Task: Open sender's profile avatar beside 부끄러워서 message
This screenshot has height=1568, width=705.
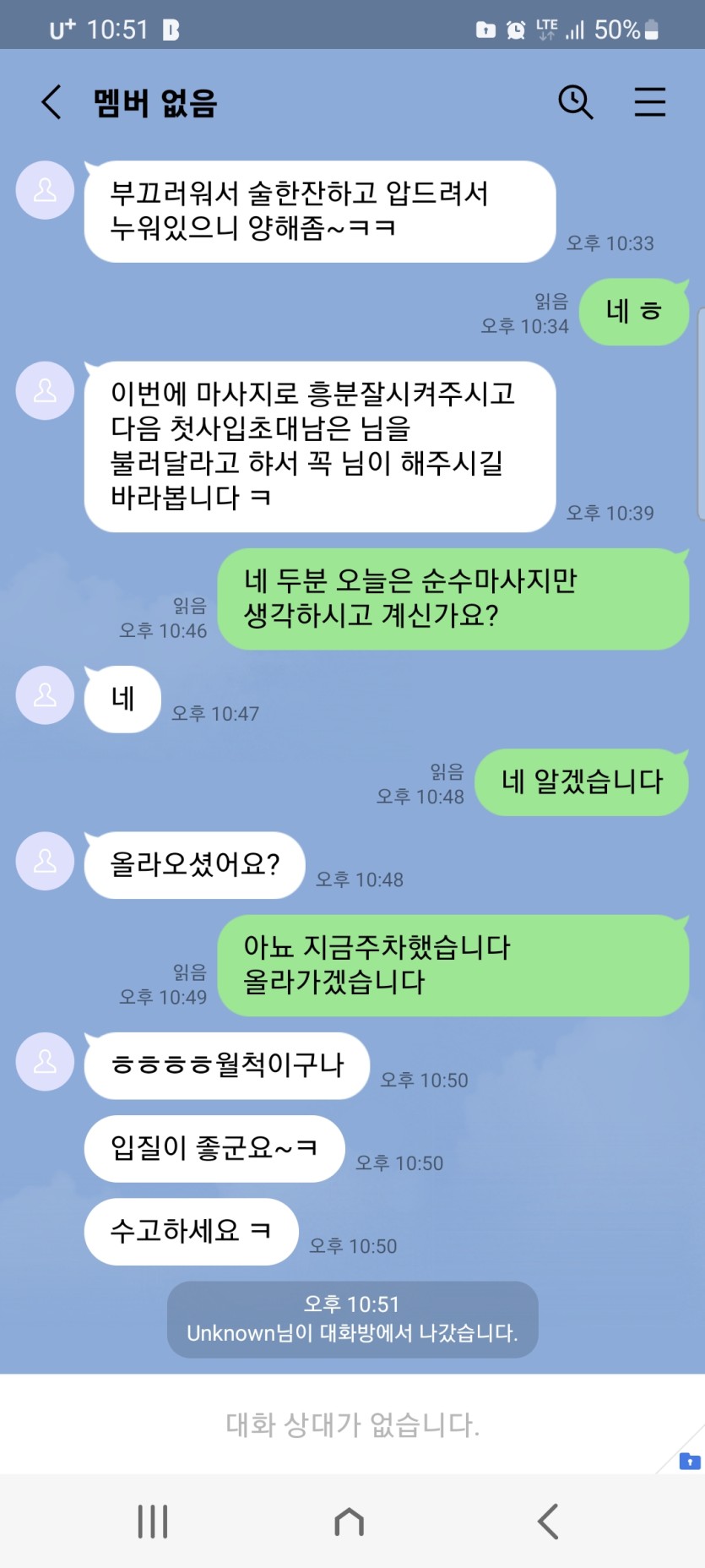Action: click(x=46, y=190)
